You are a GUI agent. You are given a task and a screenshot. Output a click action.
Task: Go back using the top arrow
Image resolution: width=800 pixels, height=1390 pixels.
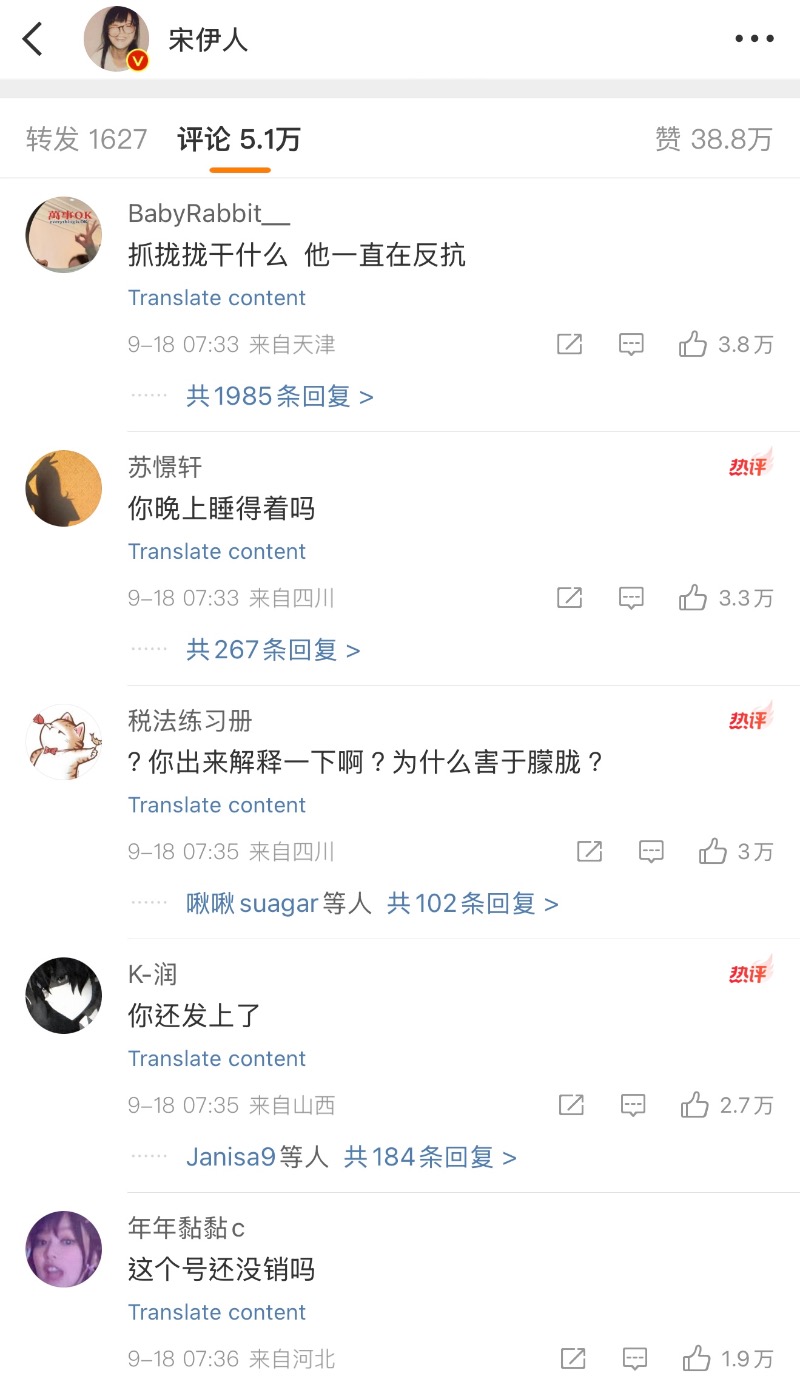tap(33, 40)
